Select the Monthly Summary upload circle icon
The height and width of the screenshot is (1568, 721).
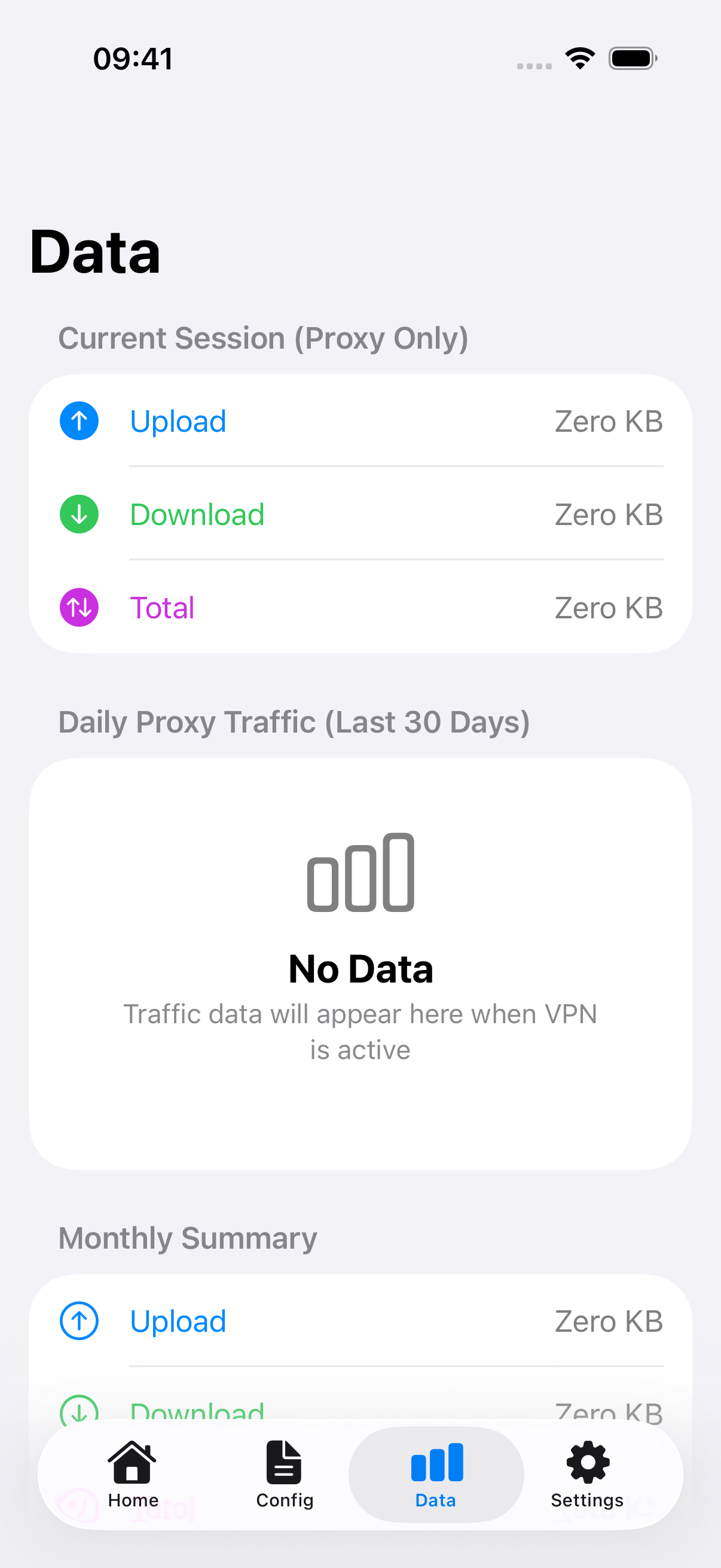point(78,1321)
